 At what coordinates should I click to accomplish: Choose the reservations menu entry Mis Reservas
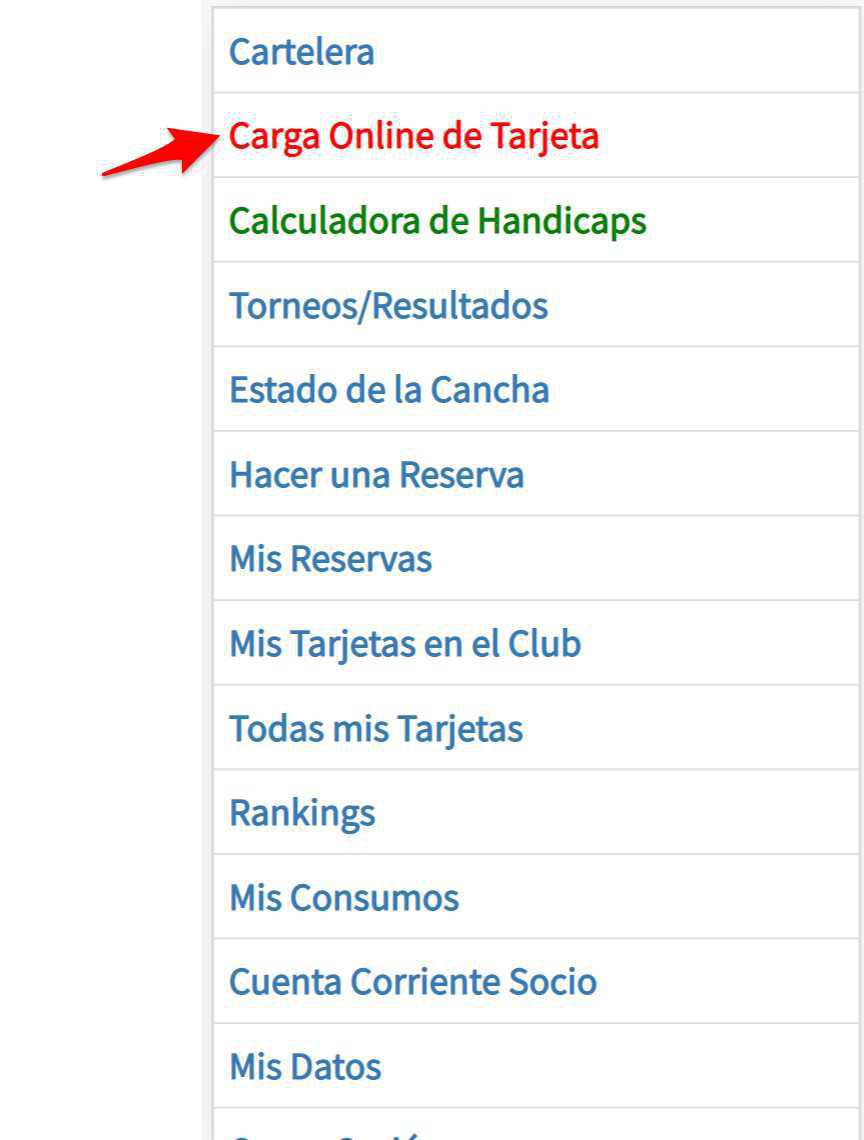(x=330, y=559)
